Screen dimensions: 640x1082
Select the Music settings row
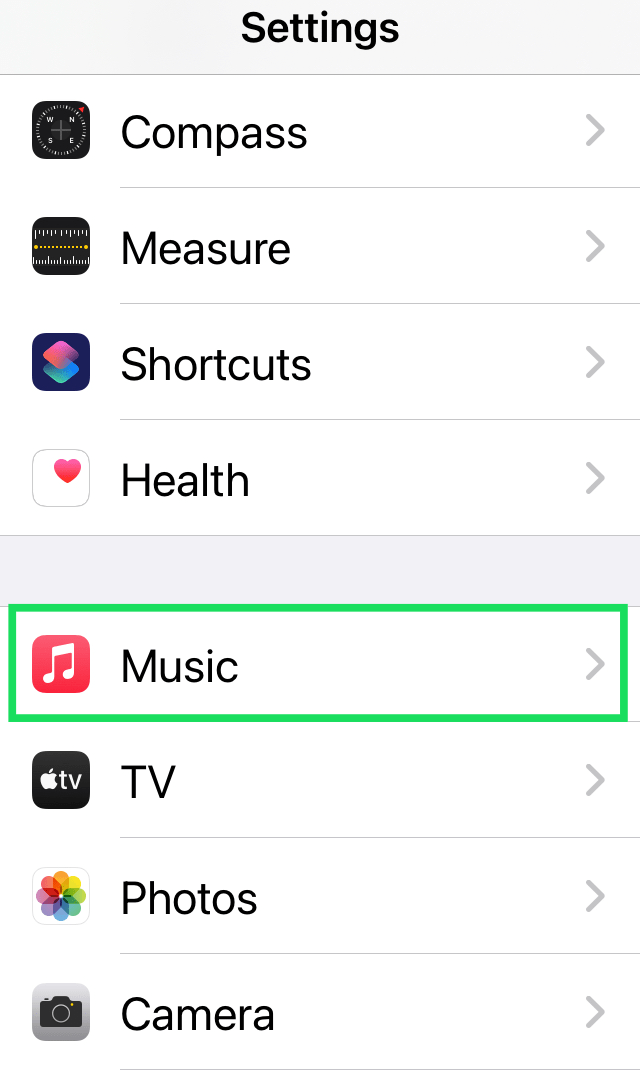[320, 664]
